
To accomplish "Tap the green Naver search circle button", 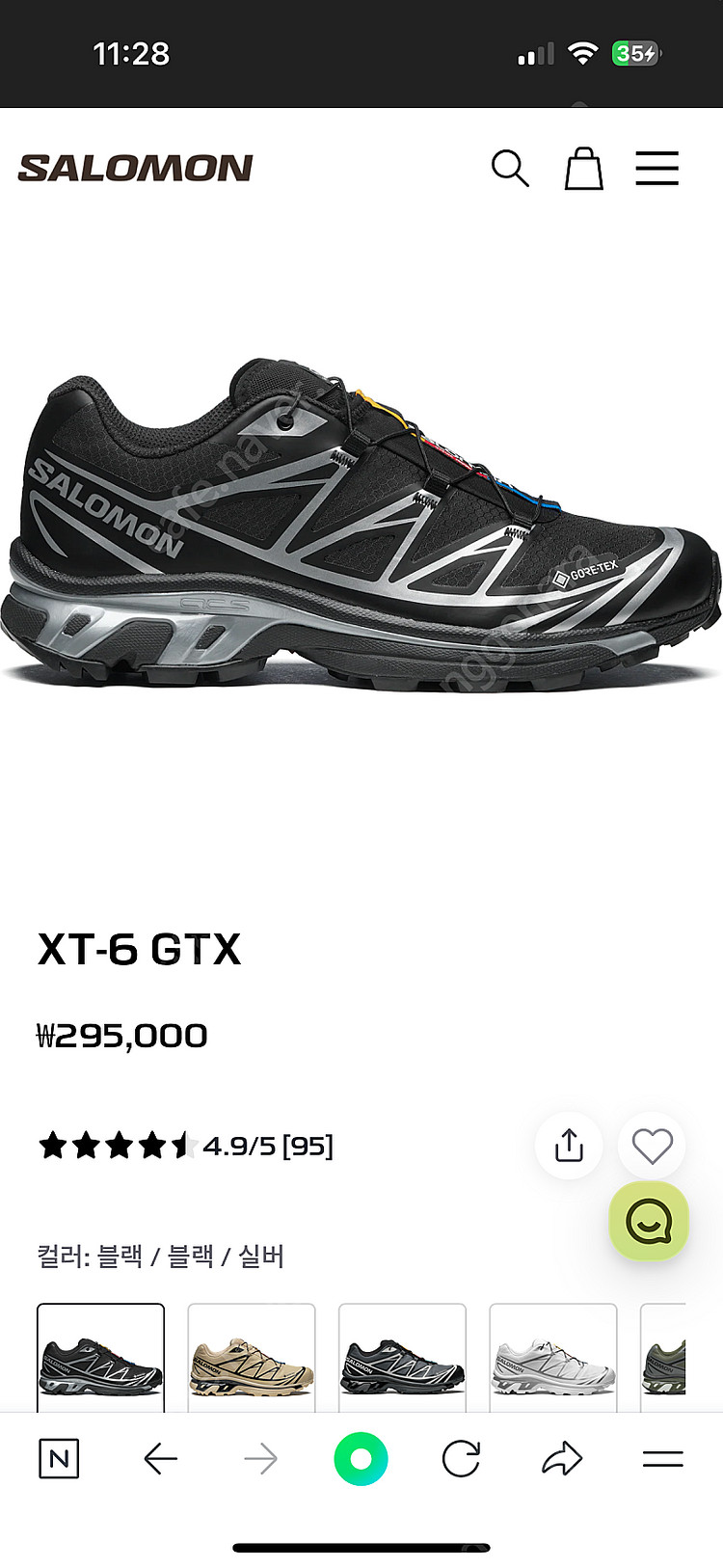I will pos(361,1459).
